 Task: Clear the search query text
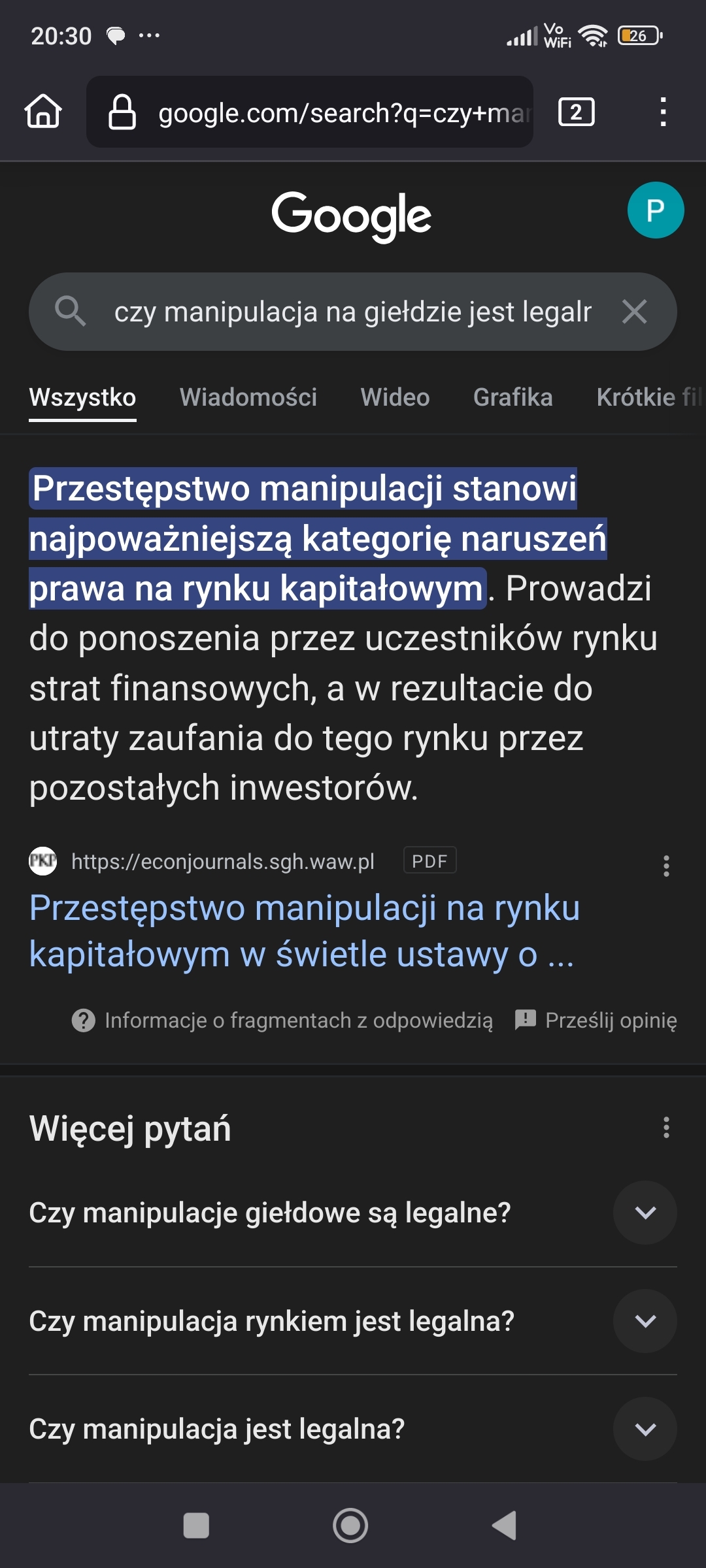pyautogui.click(x=634, y=312)
